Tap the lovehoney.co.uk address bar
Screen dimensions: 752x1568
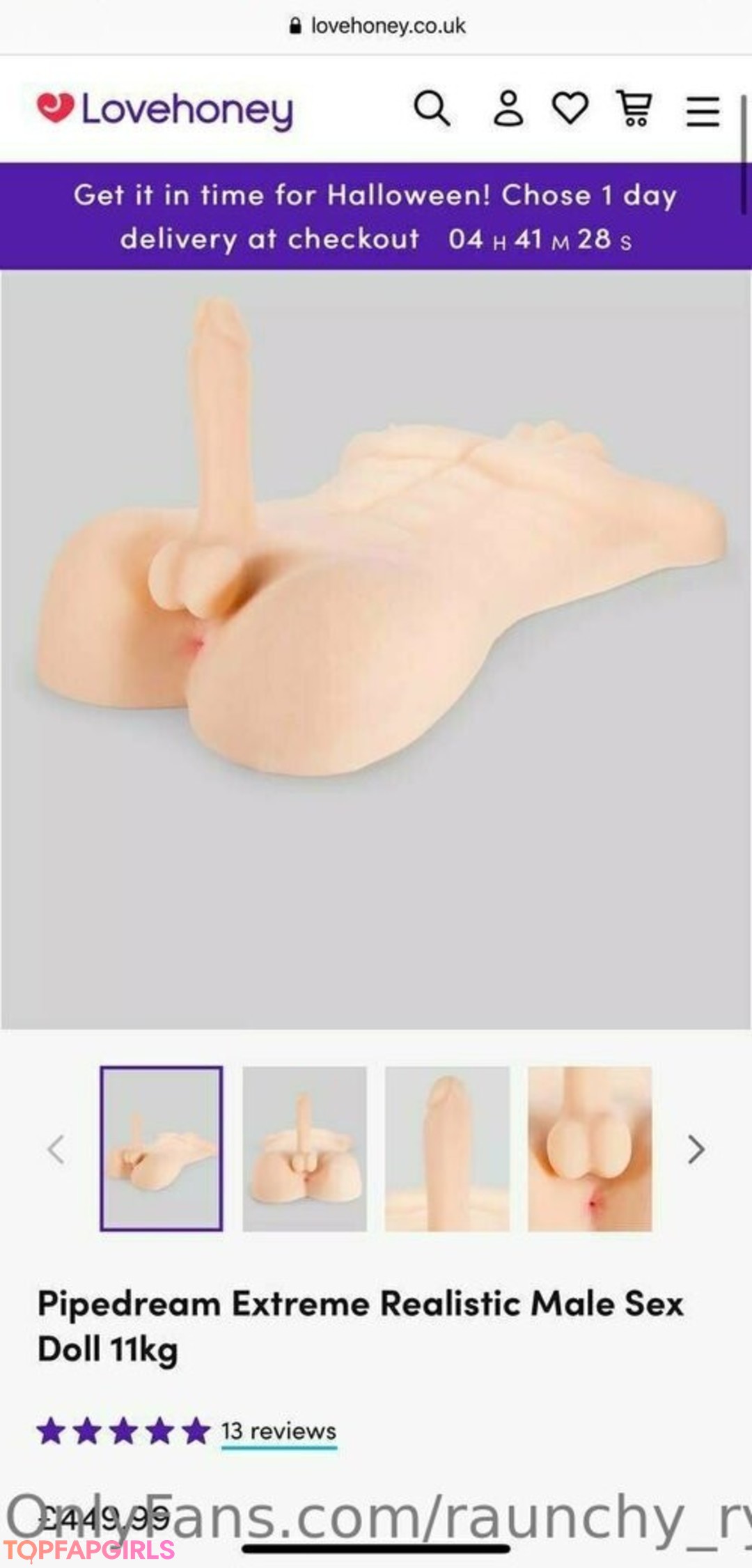pos(377,26)
